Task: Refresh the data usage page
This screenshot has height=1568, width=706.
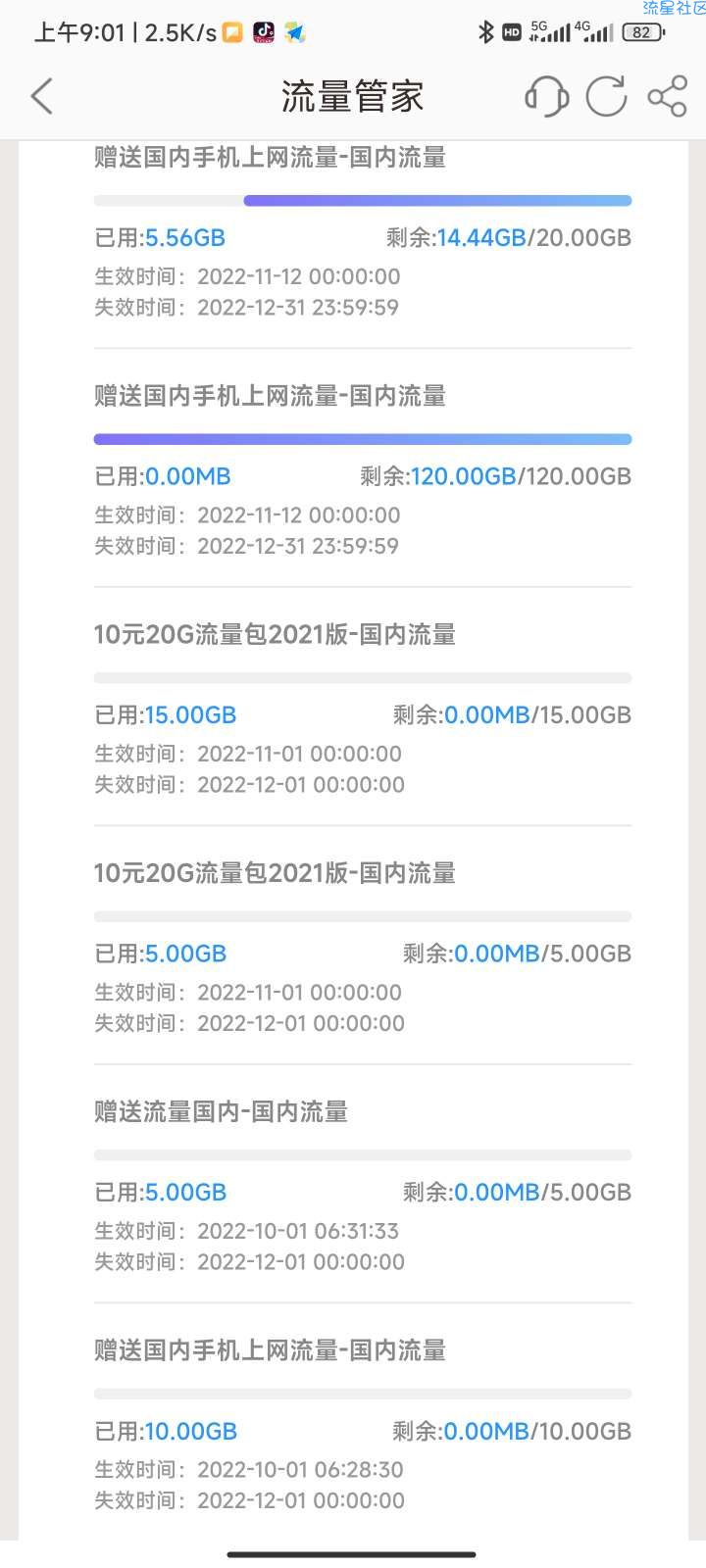Action: click(x=606, y=96)
